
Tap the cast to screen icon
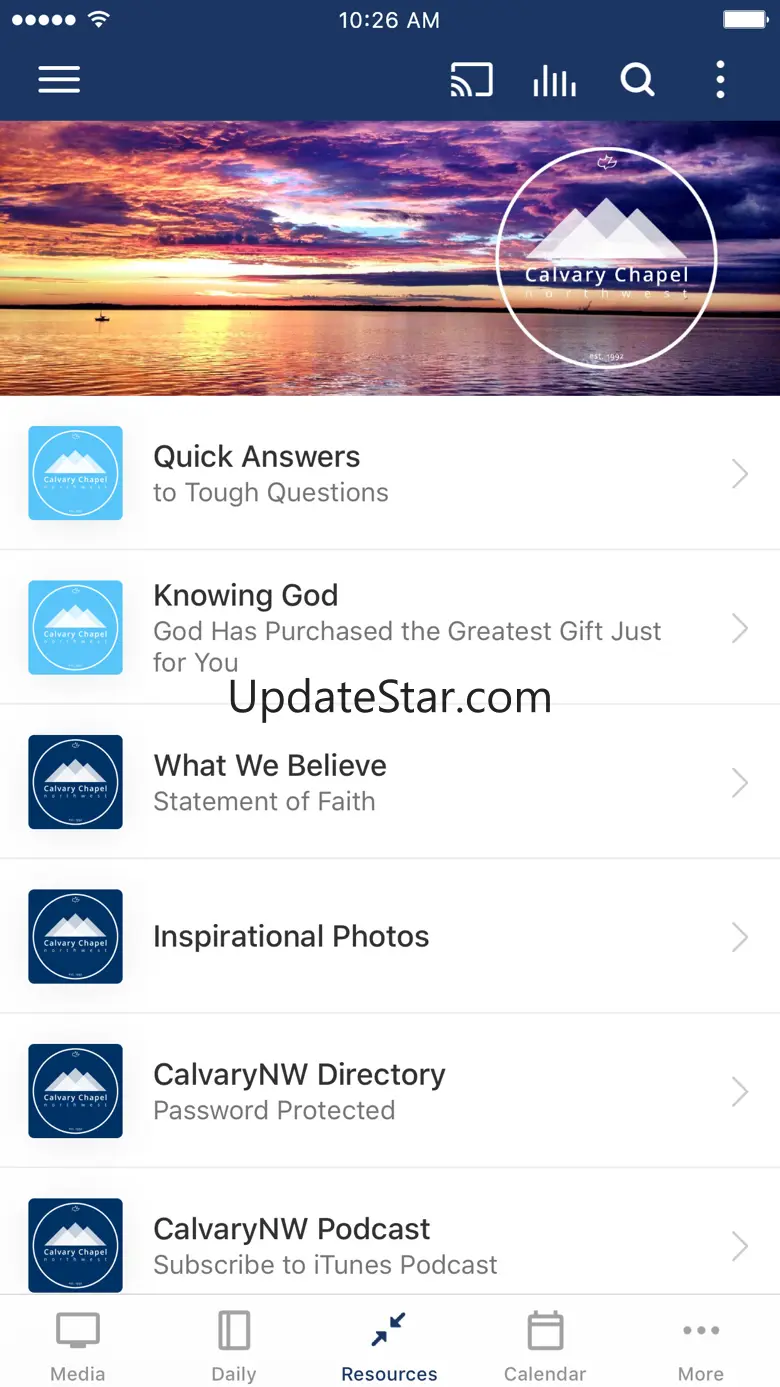pyautogui.click(x=472, y=80)
